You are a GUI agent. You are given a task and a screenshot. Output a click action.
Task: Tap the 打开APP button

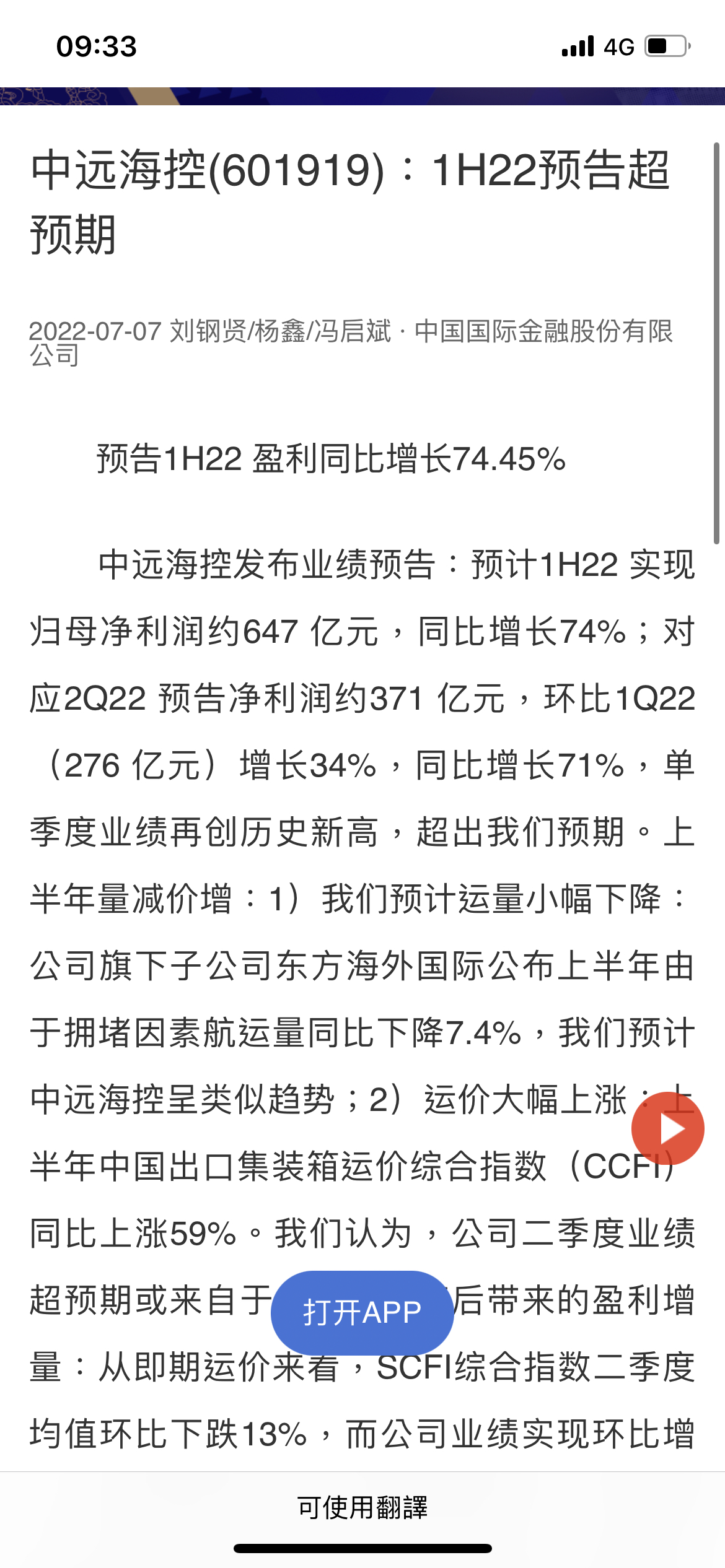[x=362, y=1313]
